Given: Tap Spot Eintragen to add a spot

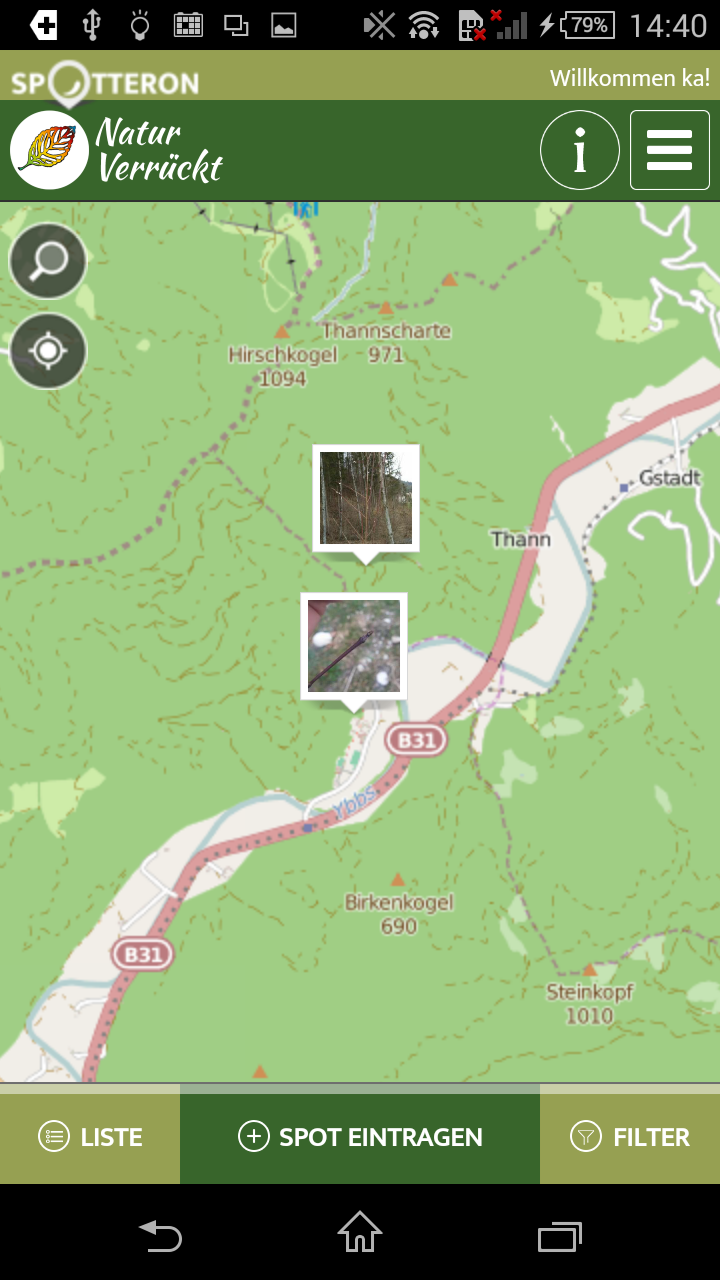Looking at the screenshot, I should (x=360, y=1137).
